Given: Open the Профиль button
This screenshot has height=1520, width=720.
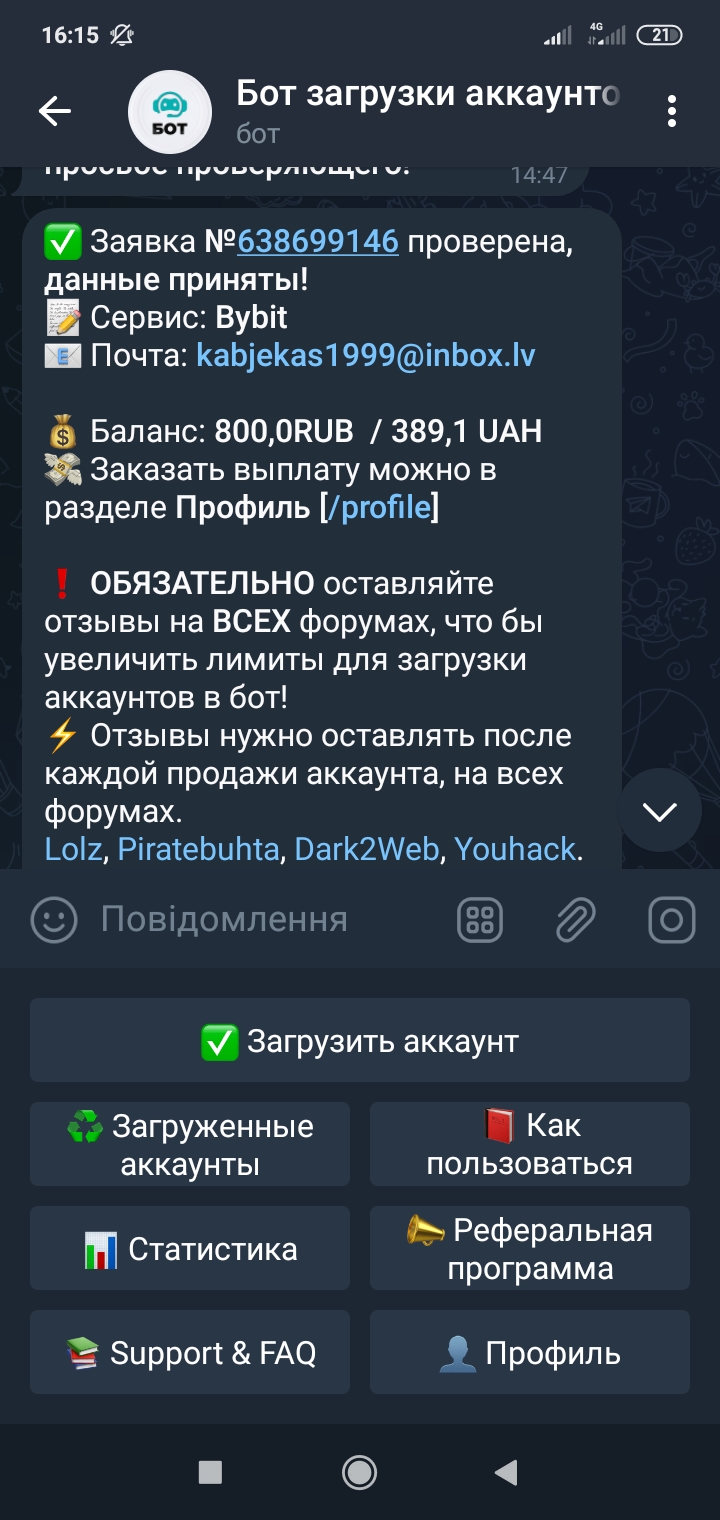Looking at the screenshot, I should pyautogui.click(x=530, y=1353).
